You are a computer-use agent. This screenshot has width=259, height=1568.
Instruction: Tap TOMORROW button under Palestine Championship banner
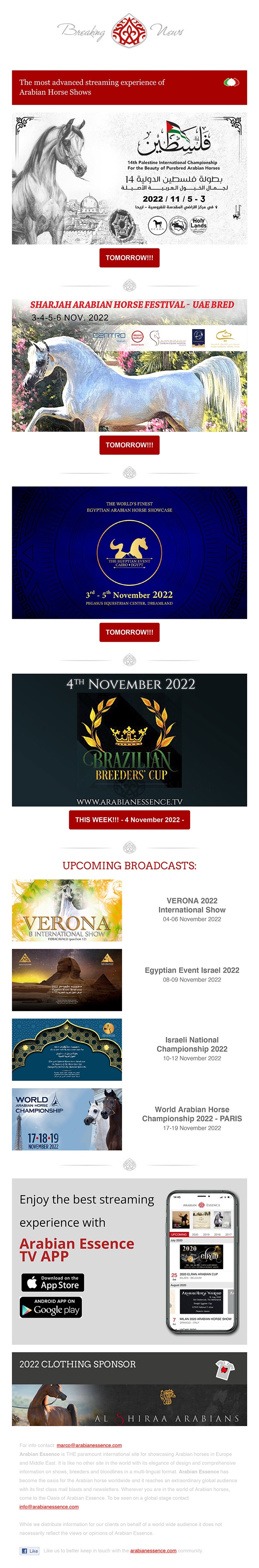point(129,258)
